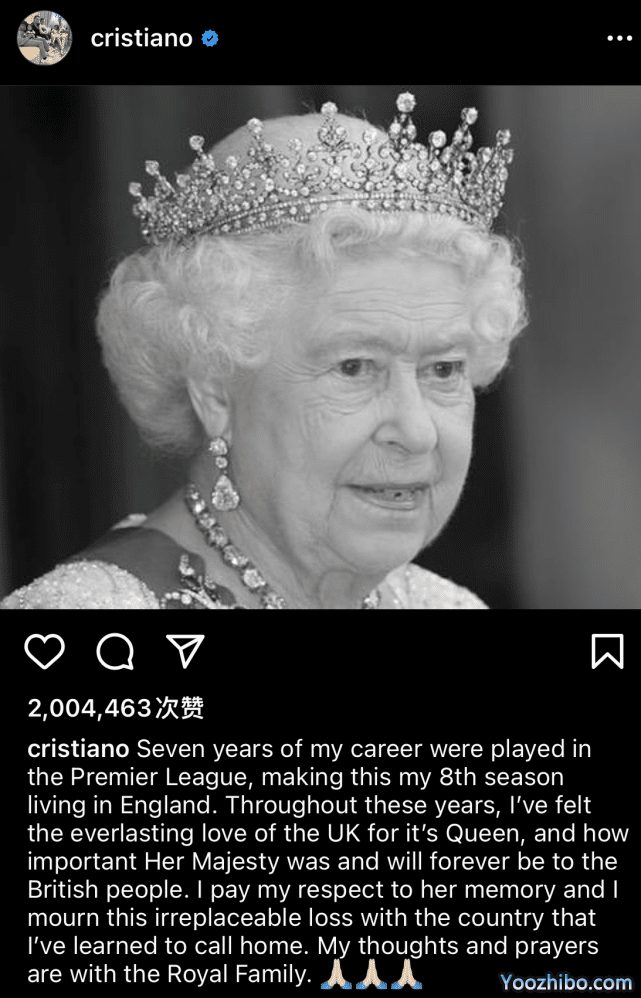Open the post photo

[320, 347]
